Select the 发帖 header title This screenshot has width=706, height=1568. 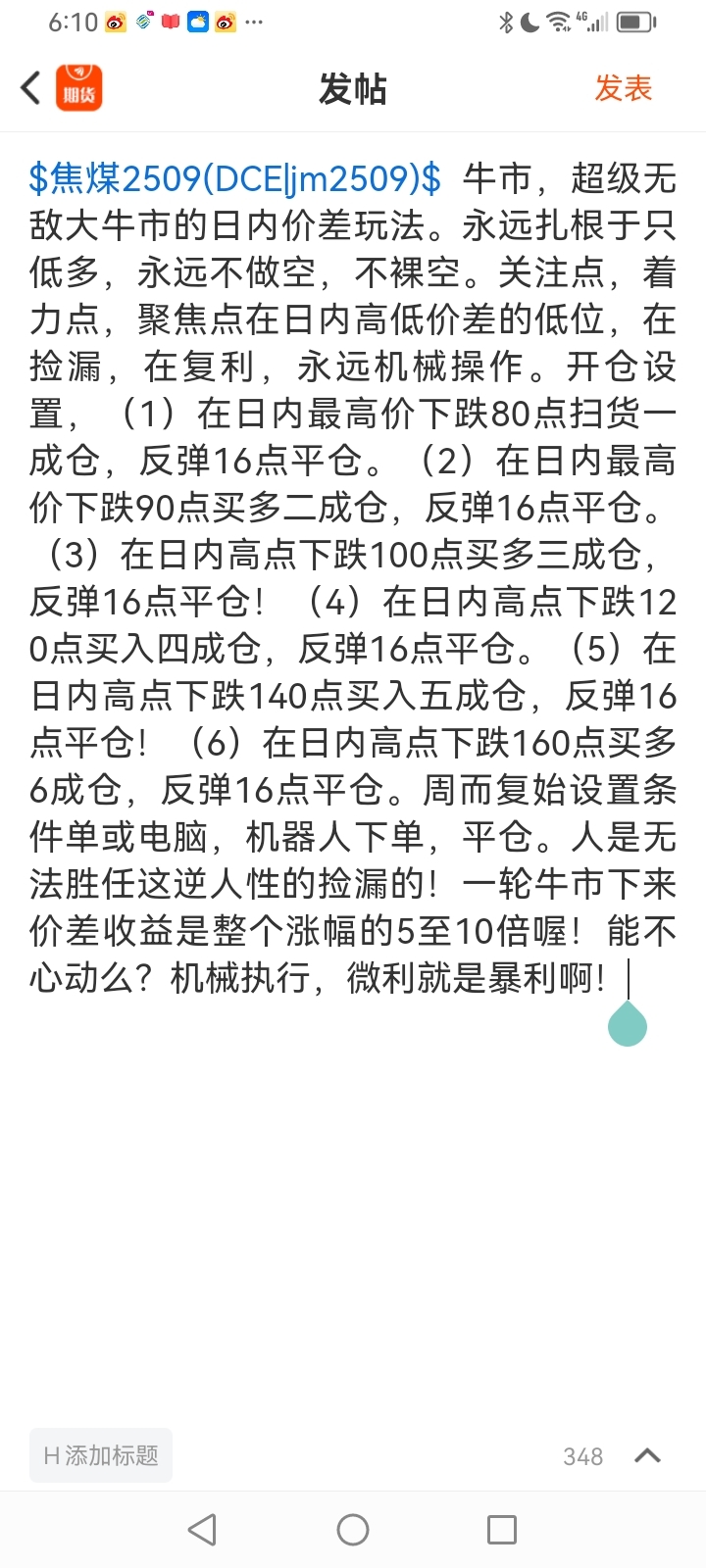(353, 88)
